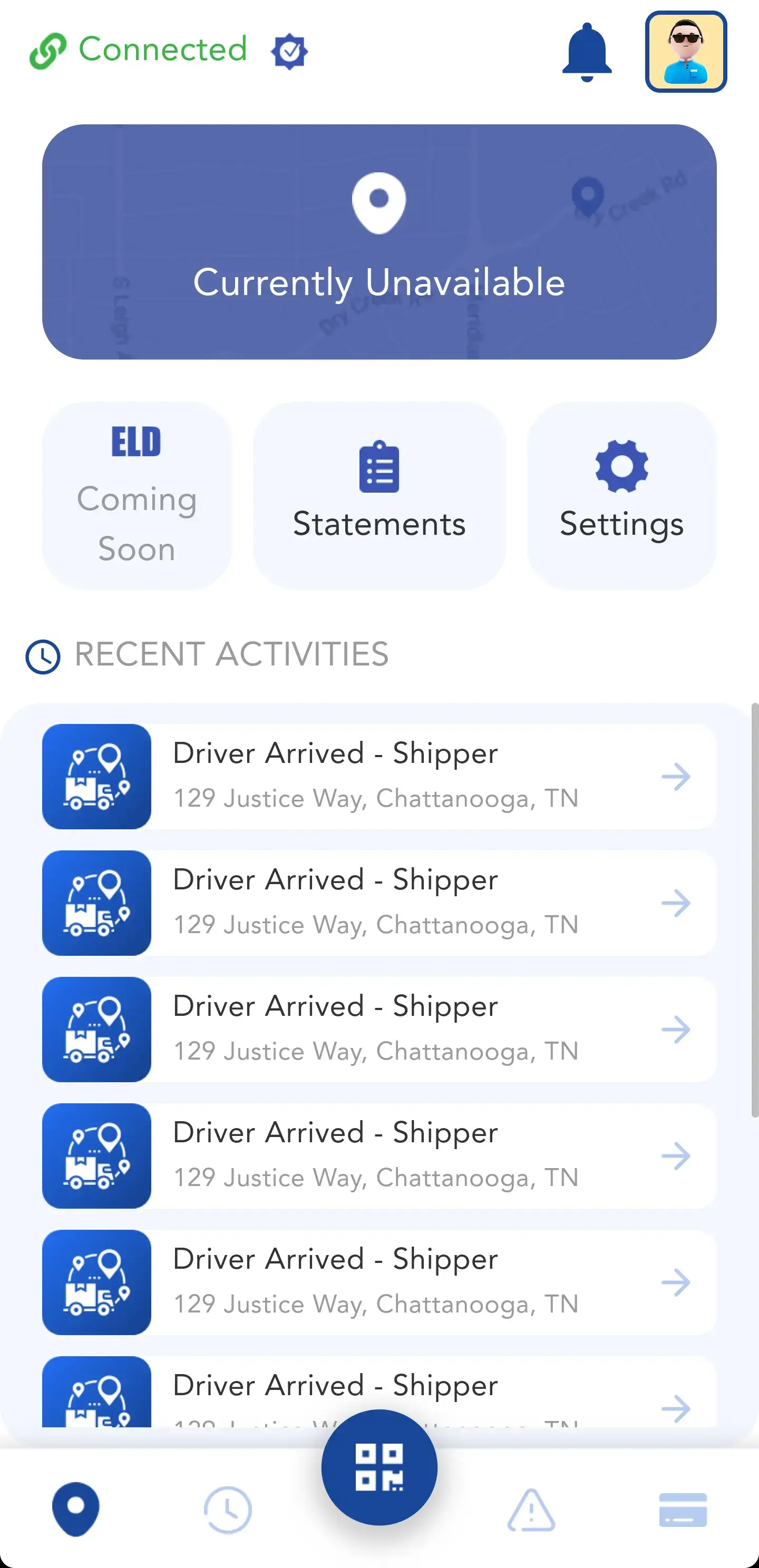Open the Statements card
This screenshot has height=1568, width=759.
tap(379, 495)
